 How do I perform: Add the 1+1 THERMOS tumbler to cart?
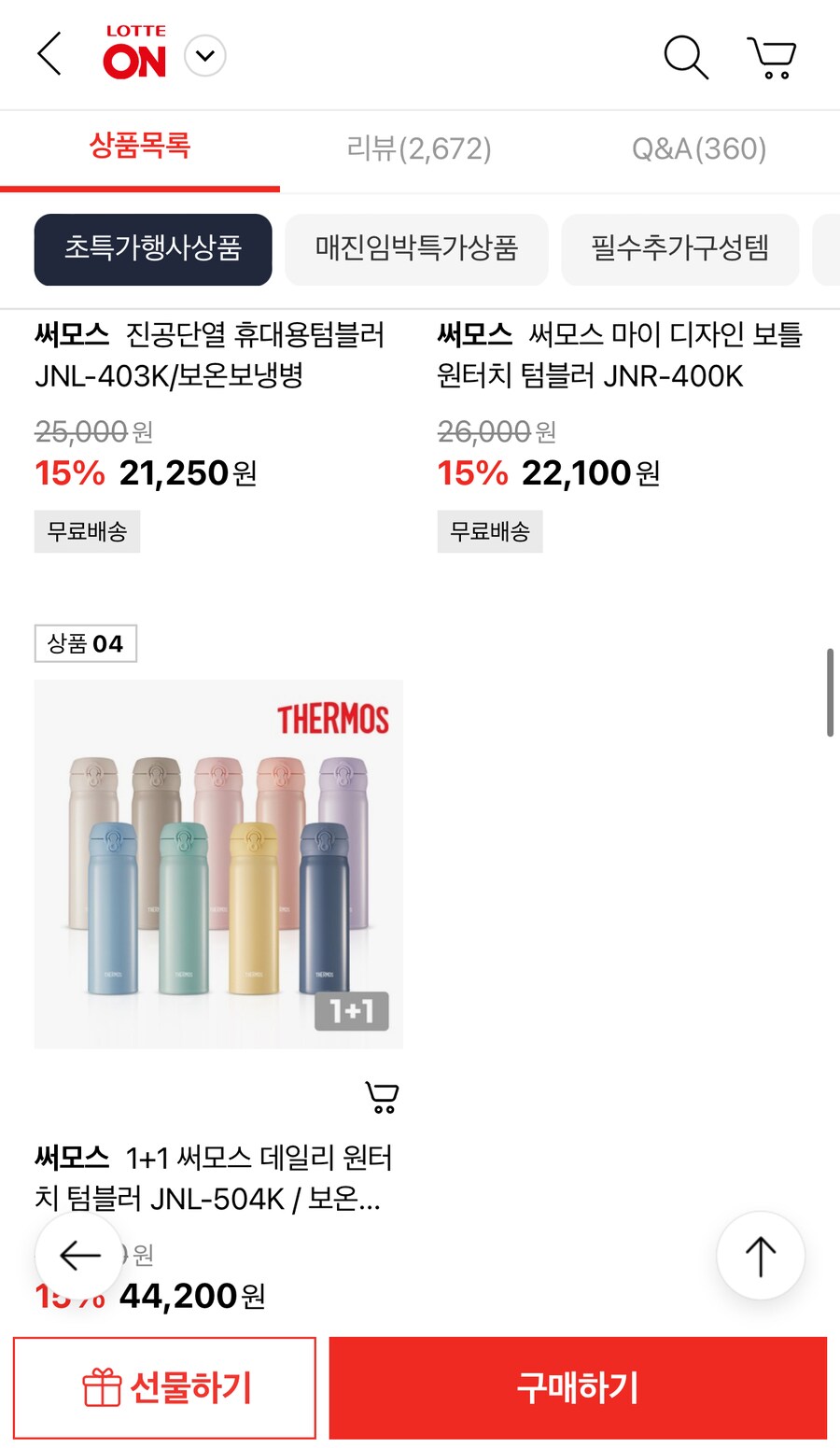pos(381,1098)
